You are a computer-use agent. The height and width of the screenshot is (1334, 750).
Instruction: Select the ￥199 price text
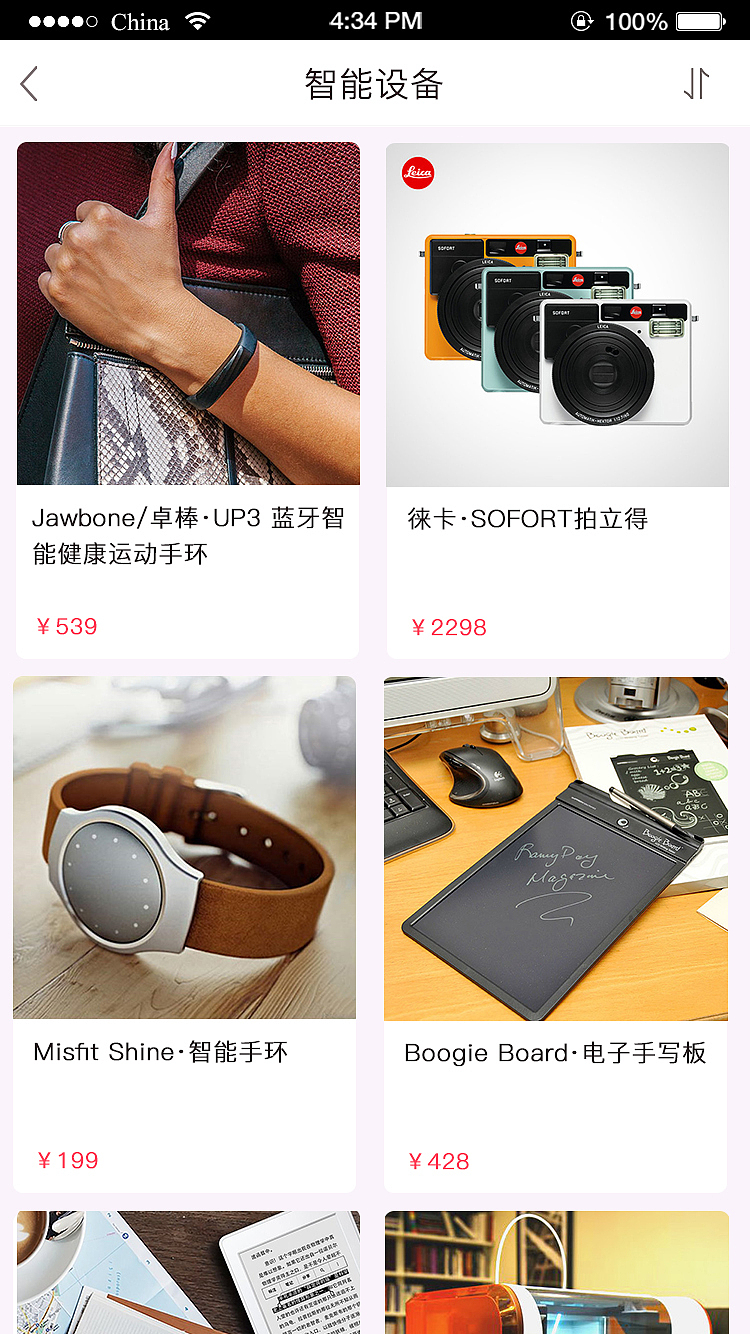click(x=66, y=1161)
